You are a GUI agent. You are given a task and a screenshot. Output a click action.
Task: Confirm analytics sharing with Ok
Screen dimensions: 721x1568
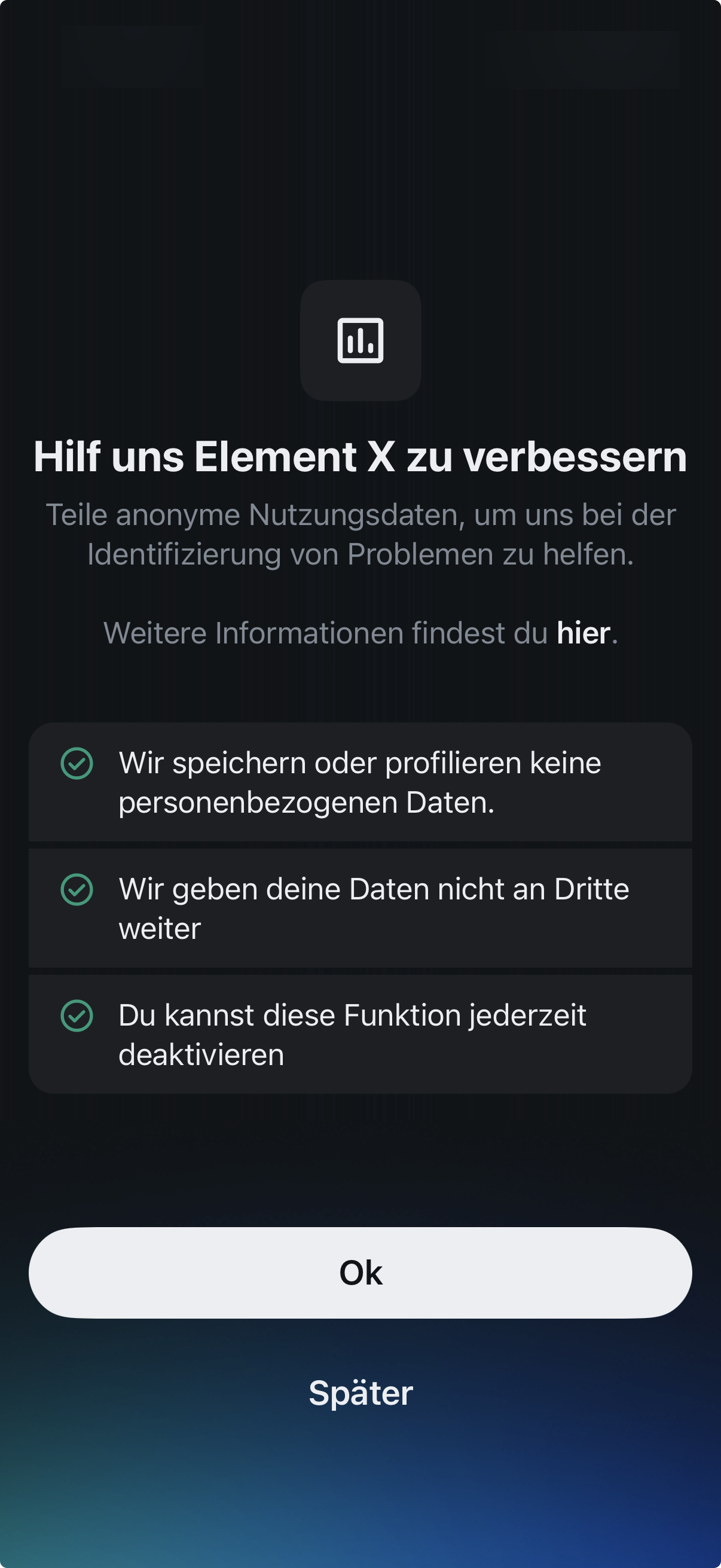(x=360, y=1273)
